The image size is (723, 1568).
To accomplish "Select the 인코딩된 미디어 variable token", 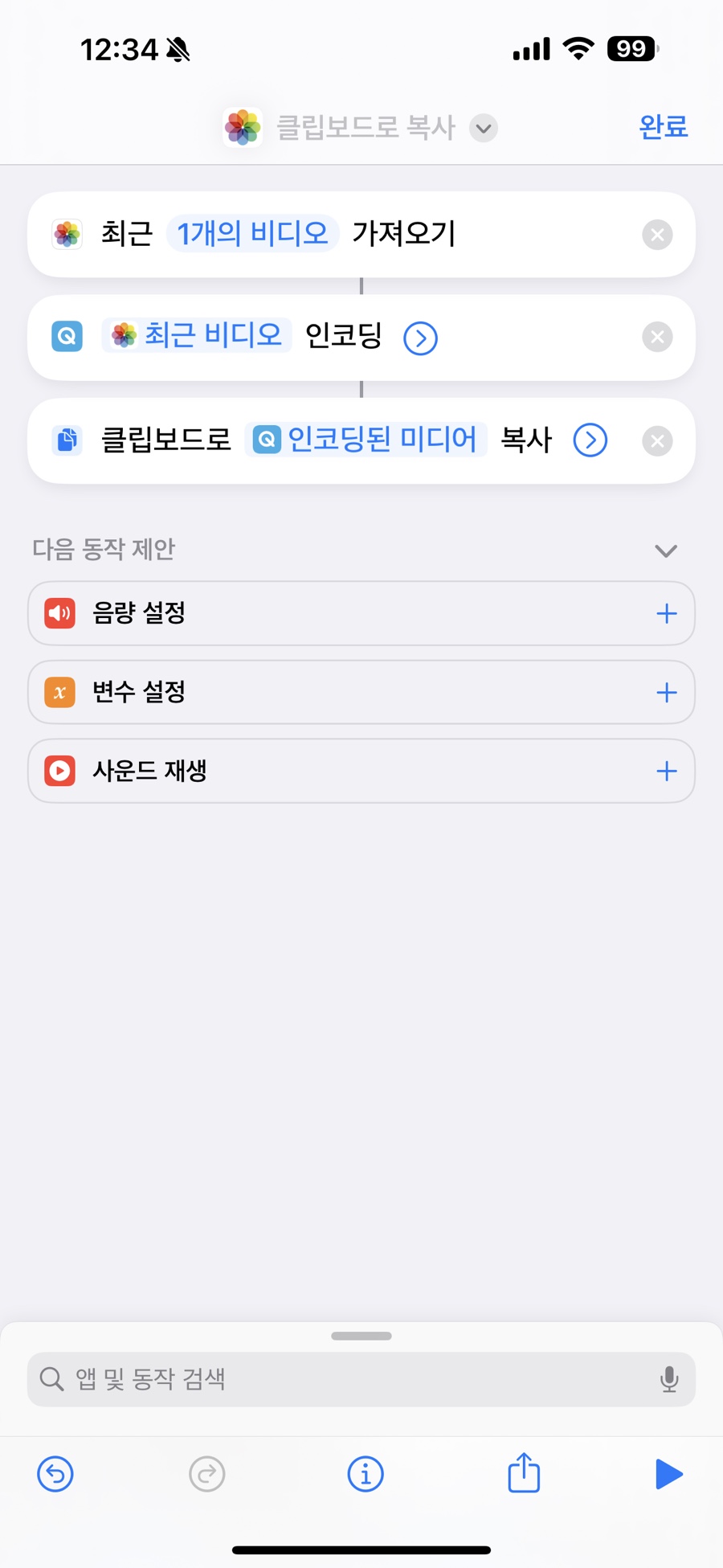I will [366, 440].
